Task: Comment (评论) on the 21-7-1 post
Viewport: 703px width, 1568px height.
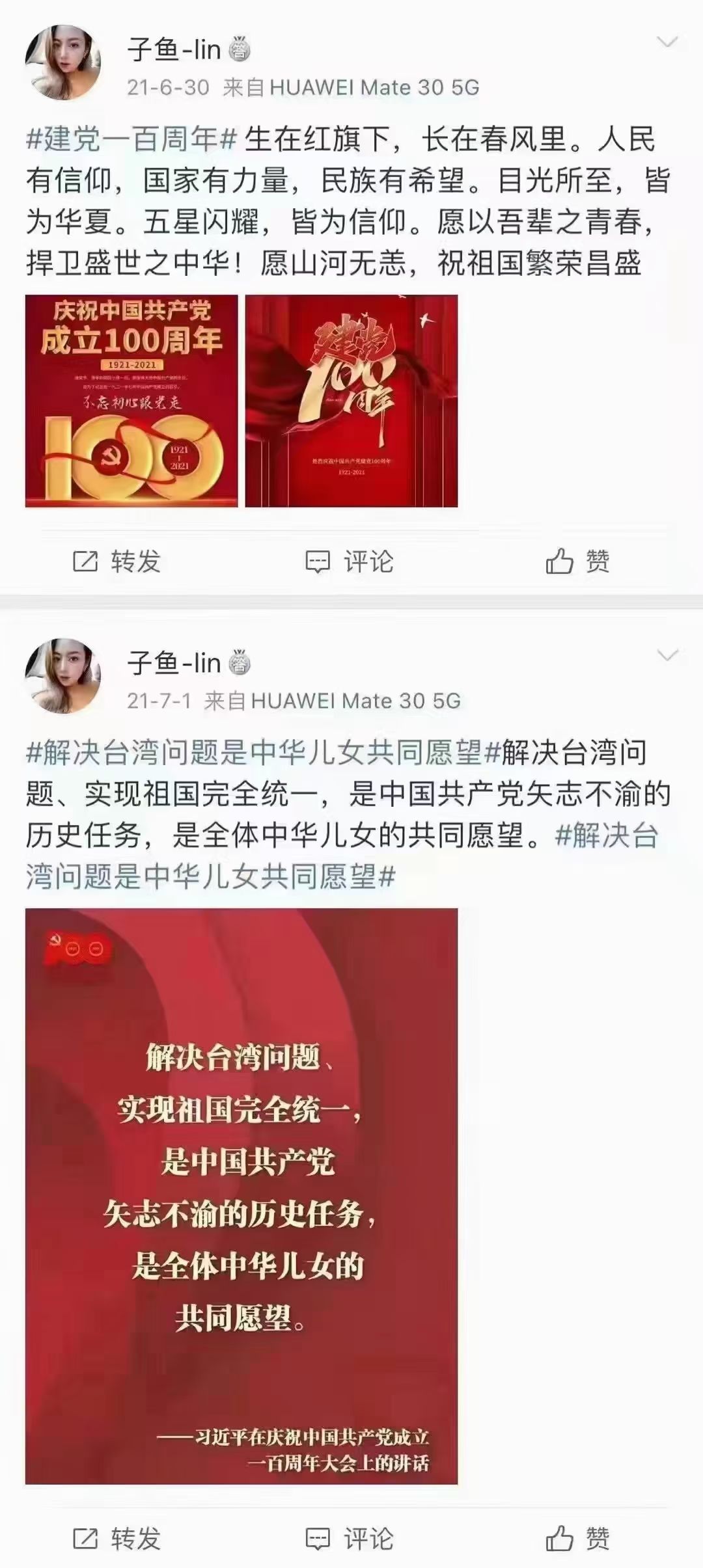Action: [x=350, y=1539]
